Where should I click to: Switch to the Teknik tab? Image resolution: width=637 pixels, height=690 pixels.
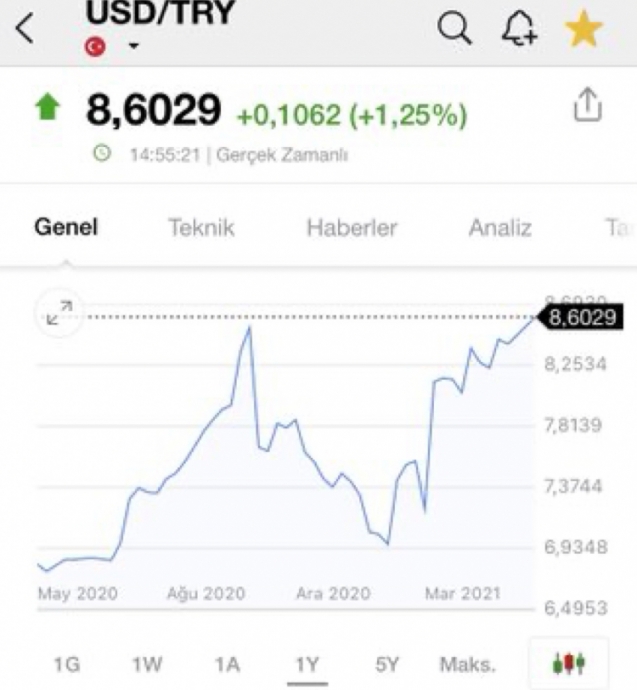(201, 227)
